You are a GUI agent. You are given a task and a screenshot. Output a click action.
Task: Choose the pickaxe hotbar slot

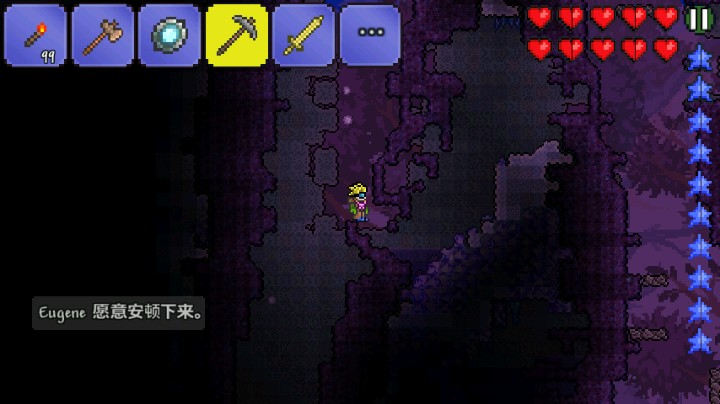click(236, 35)
